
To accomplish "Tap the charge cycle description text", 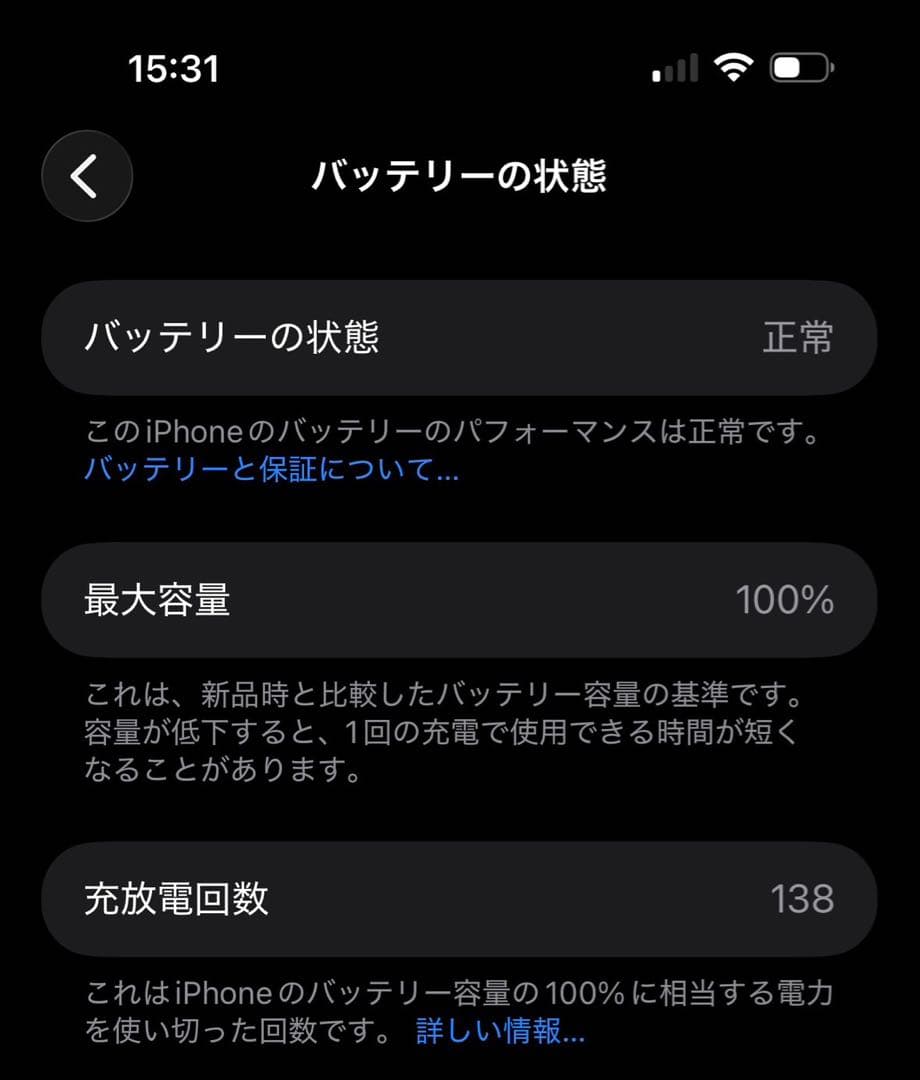I will click(460, 1010).
